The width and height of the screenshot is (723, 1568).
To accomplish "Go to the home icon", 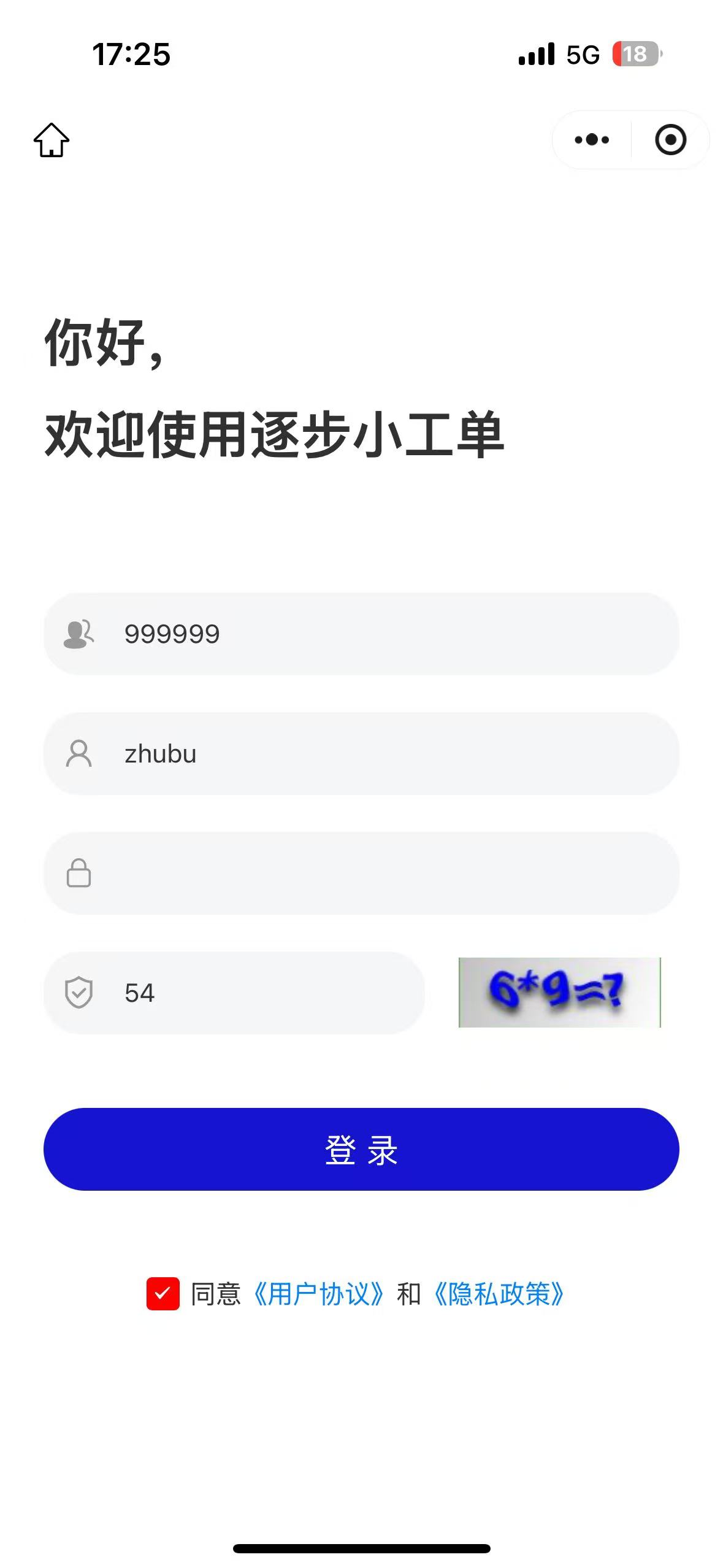I will [x=52, y=140].
